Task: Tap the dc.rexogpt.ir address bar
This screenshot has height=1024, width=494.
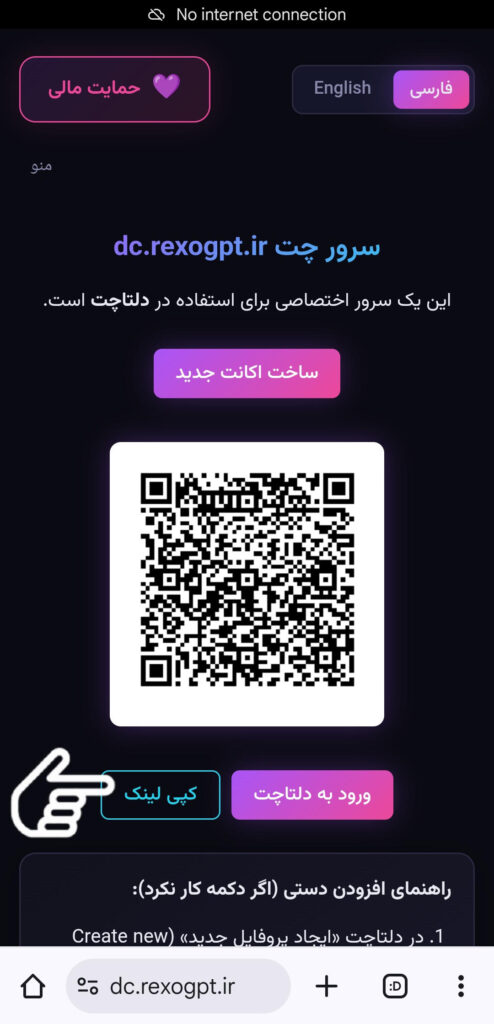Action: pos(178,985)
